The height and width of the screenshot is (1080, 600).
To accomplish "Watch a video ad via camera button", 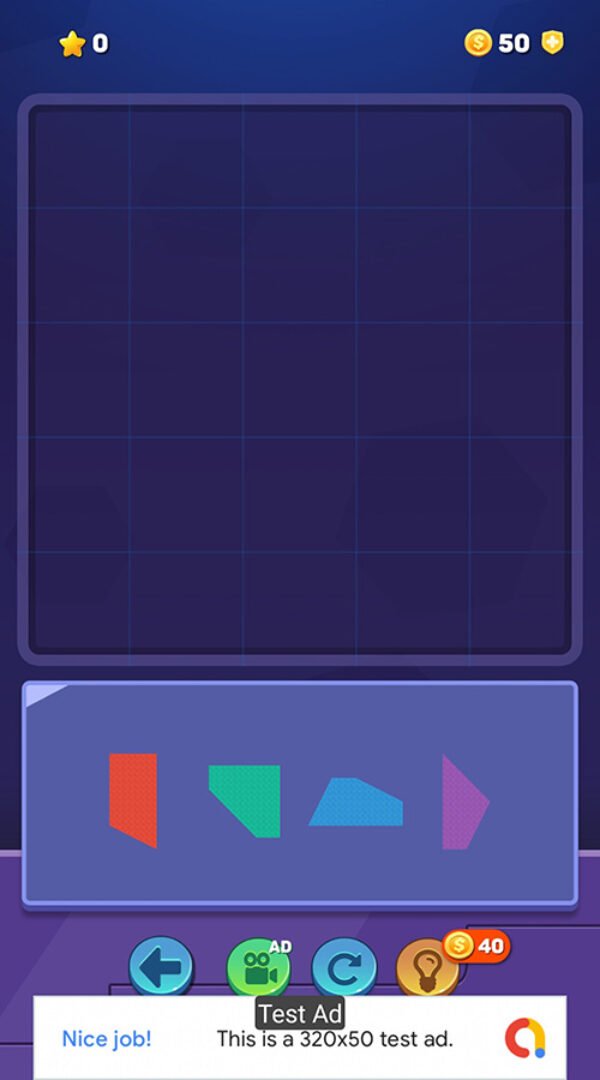I will 258,968.
